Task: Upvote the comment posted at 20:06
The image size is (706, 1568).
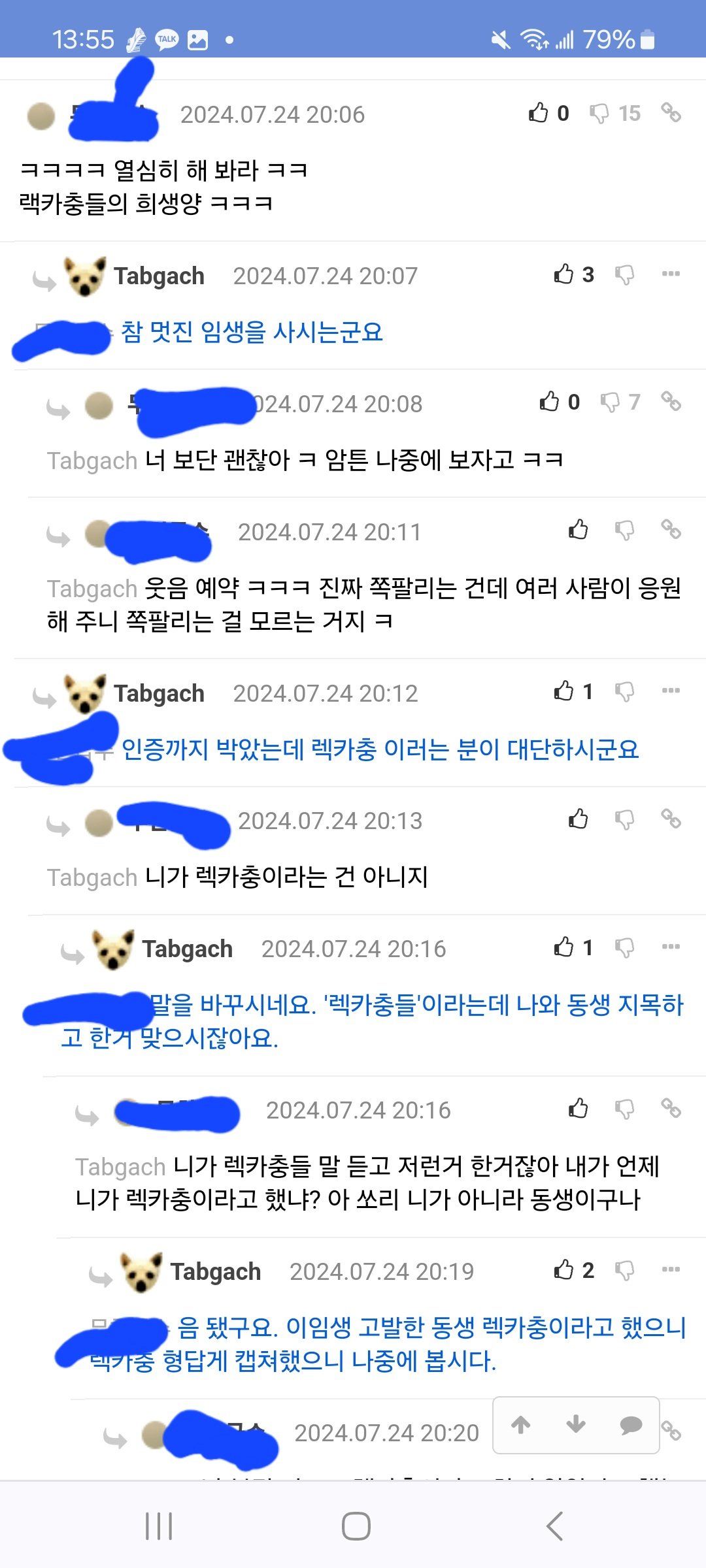Action: (539, 113)
